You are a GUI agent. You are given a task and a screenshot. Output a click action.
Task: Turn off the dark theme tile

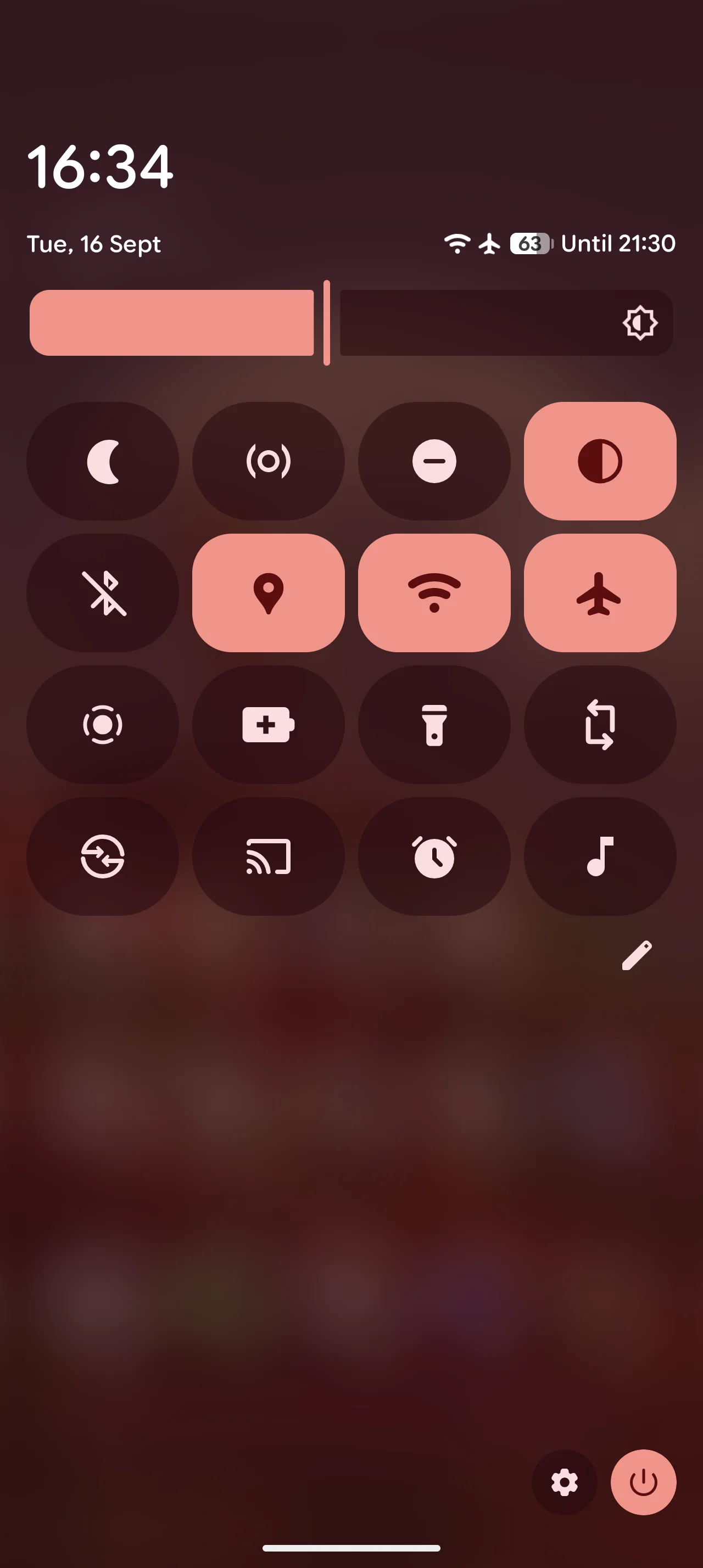point(600,461)
